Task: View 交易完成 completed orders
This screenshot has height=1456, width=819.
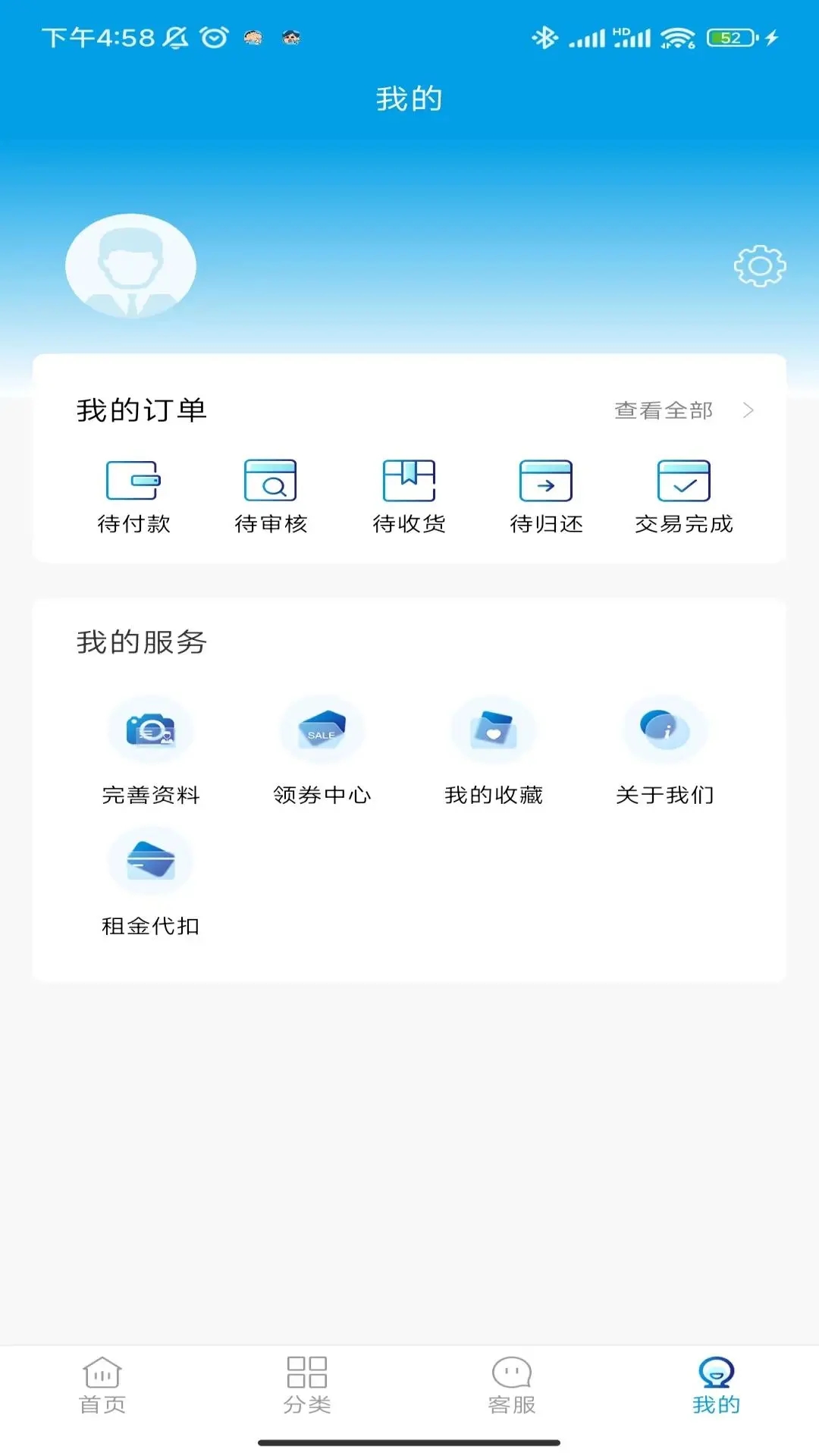Action: click(684, 496)
